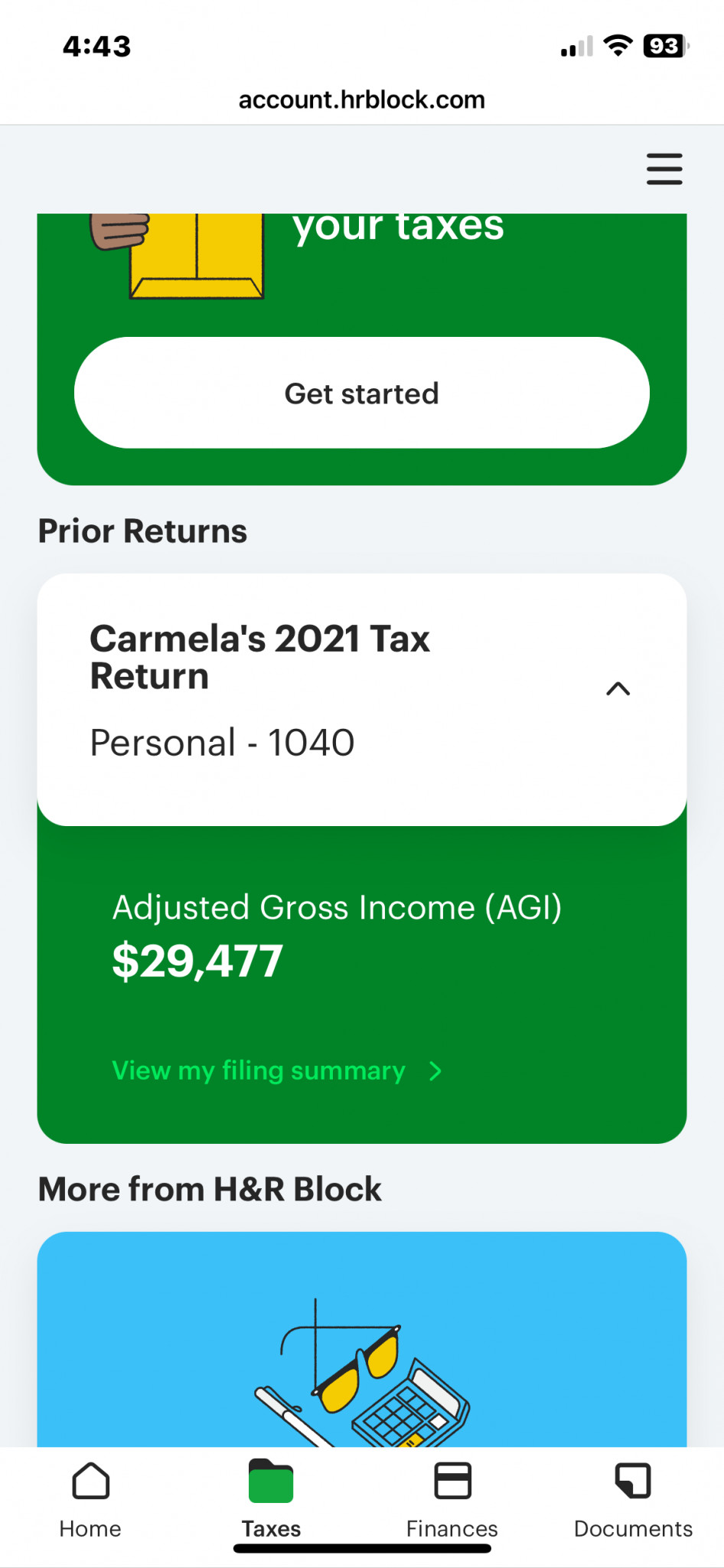
Task: Switch to the Finances tab
Action: point(452,1500)
